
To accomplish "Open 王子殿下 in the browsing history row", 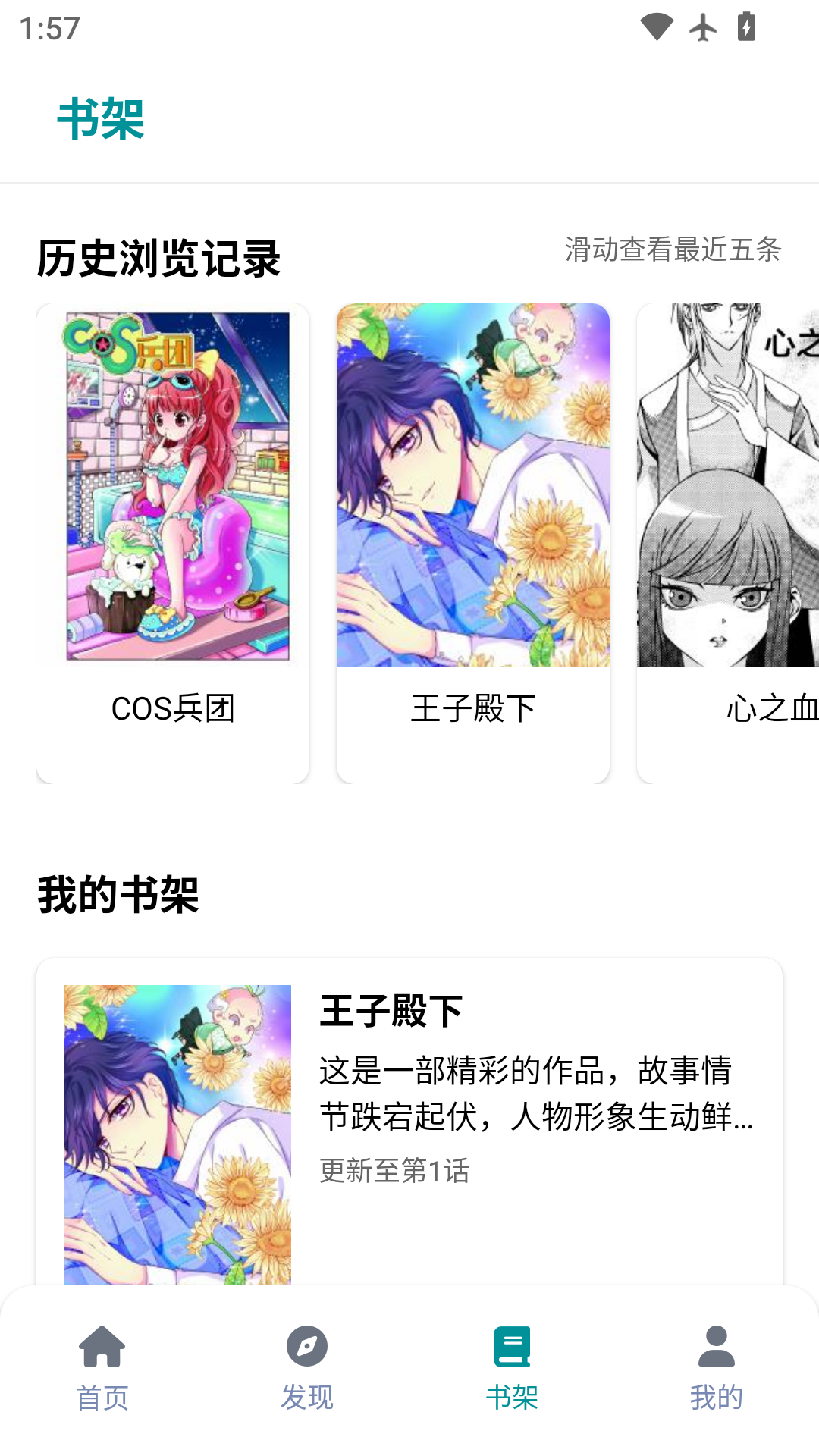I will pyautogui.click(x=472, y=543).
